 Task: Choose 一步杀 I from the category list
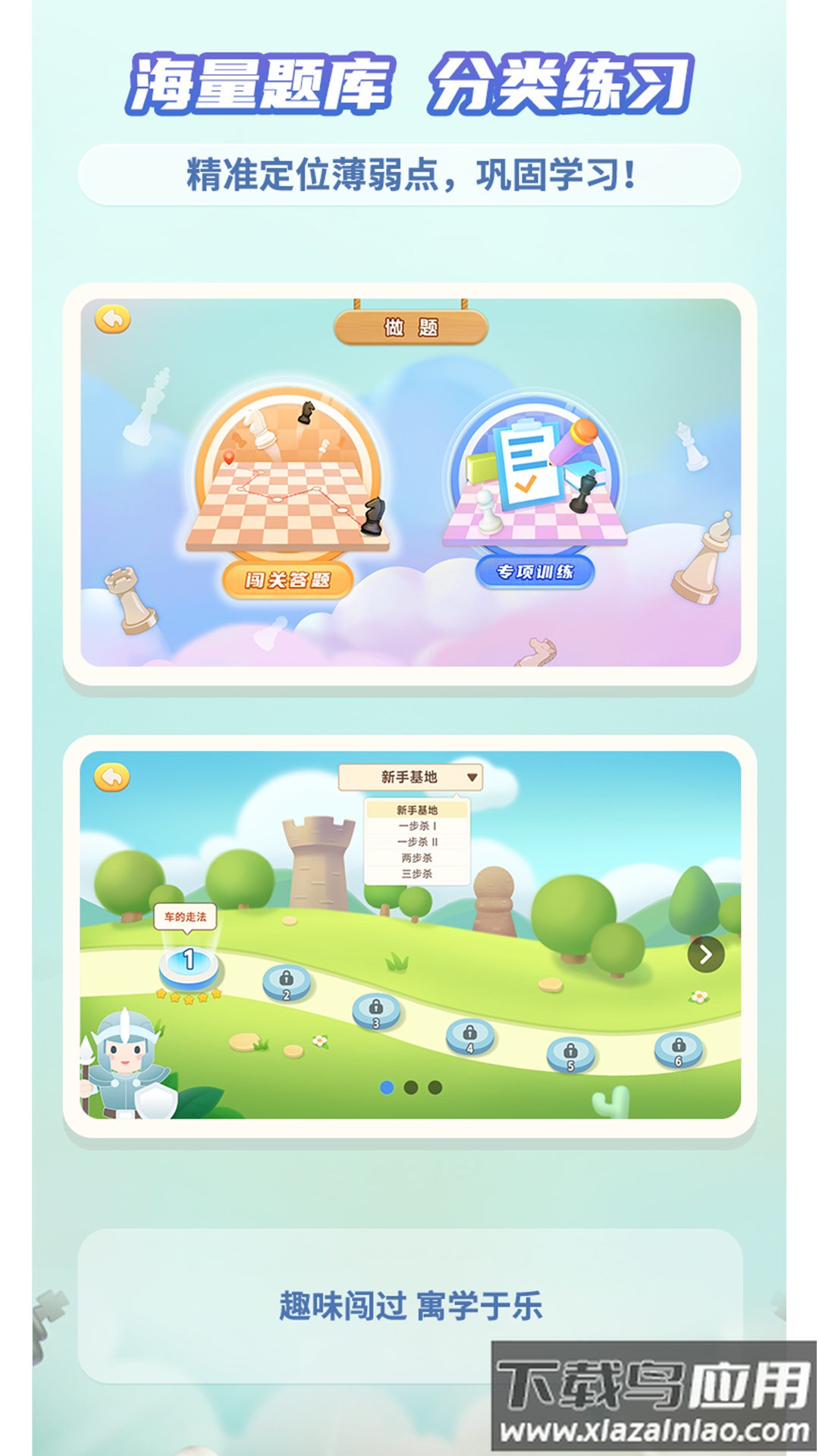419,826
